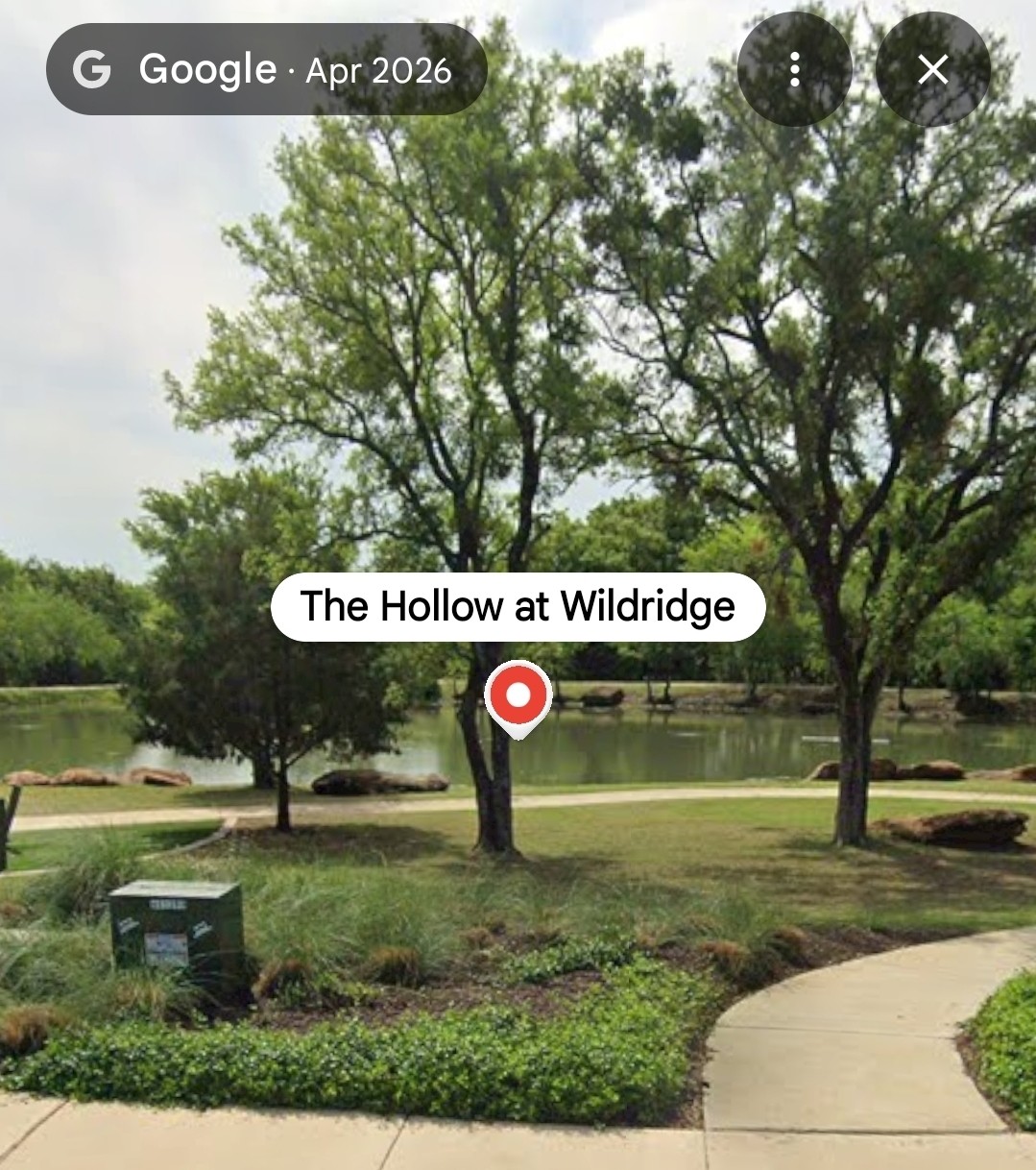Tap the Google Apr 2026 attribution chip
The height and width of the screenshot is (1170, 1036).
tap(267, 69)
